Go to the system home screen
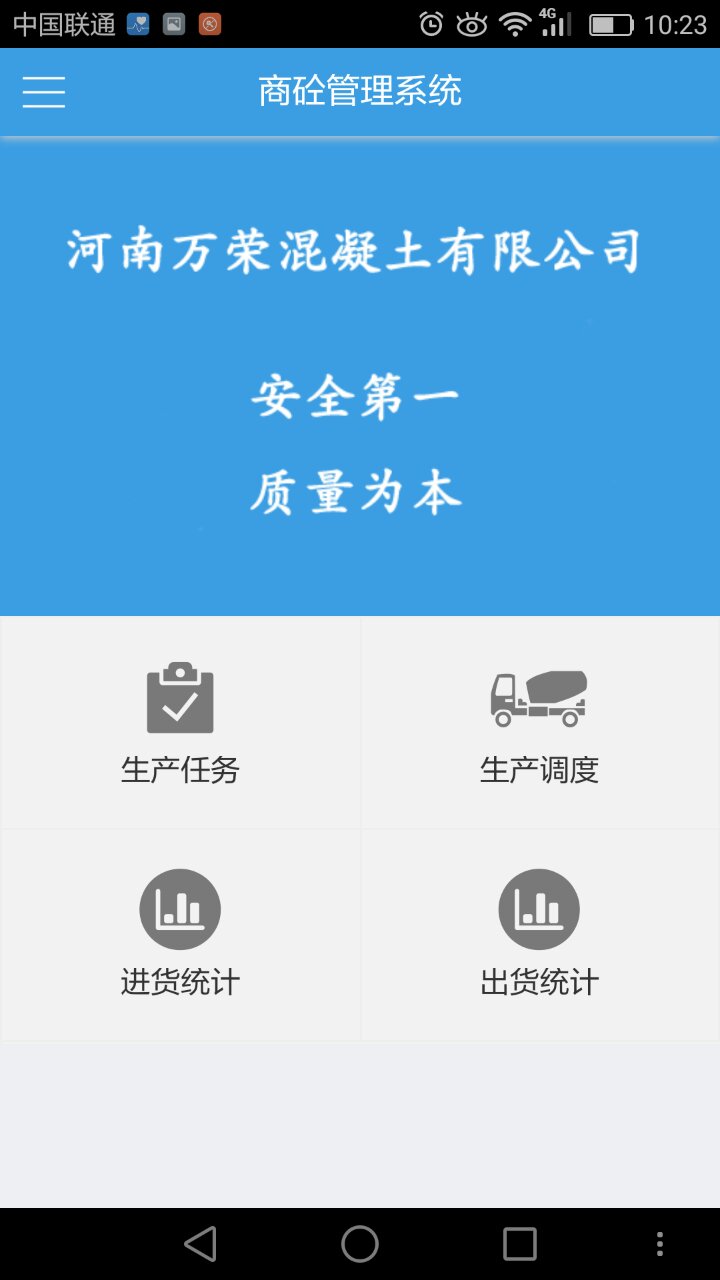Image resolution: width=720 pixels, height=1280 pixels. pos(360,1244)
